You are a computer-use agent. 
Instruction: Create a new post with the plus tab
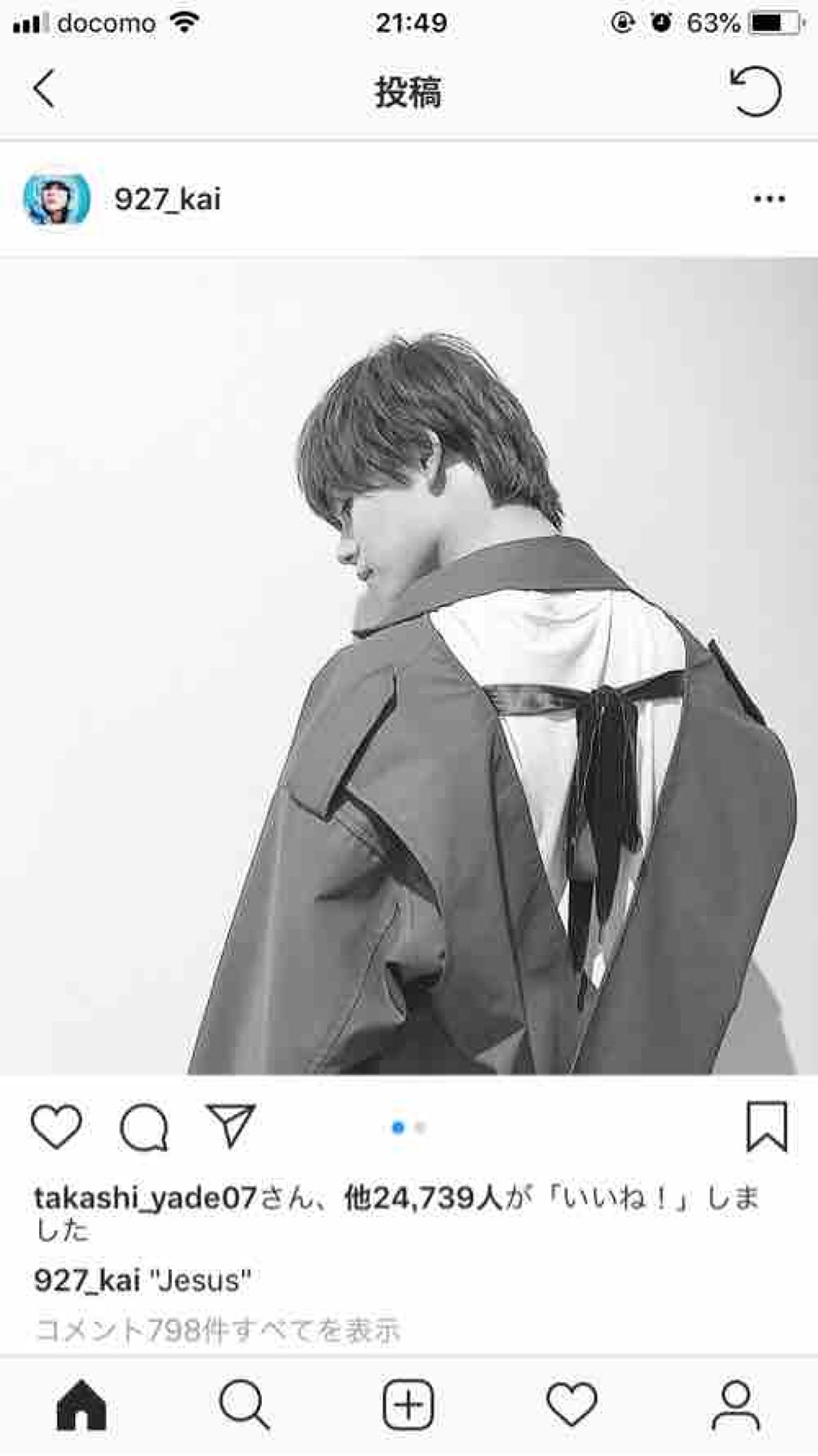(408, 1405)
